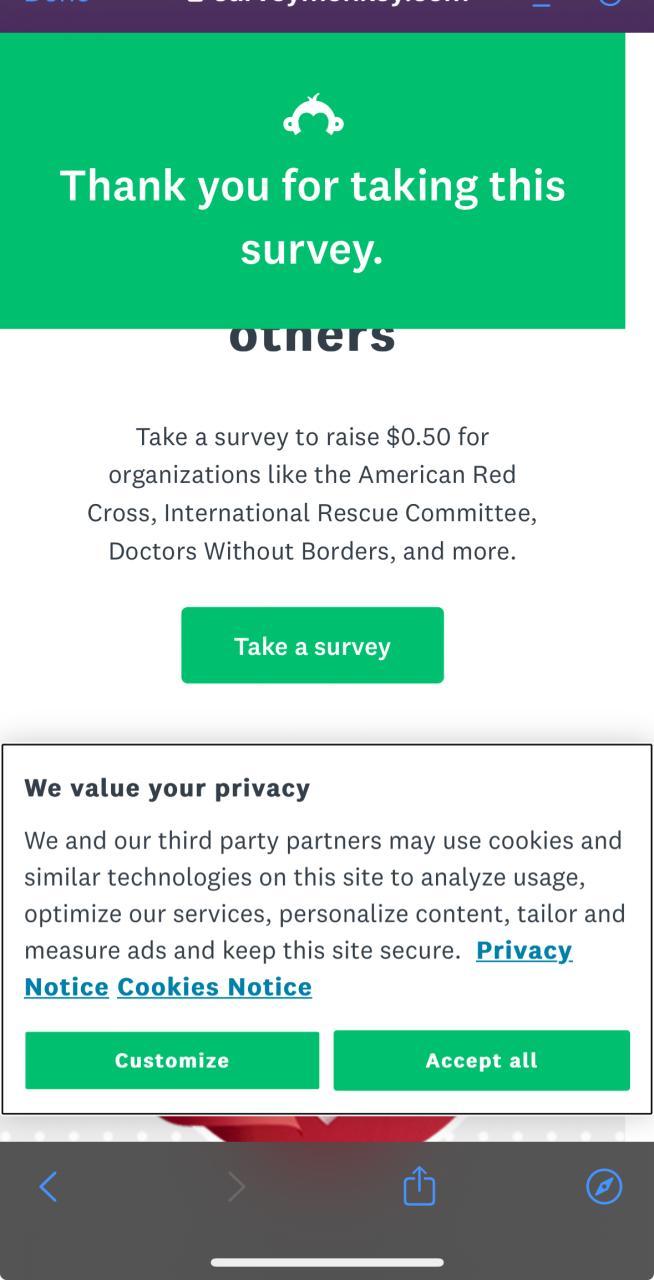Open page in Safari compass icon

click(x=603, y=1187)
